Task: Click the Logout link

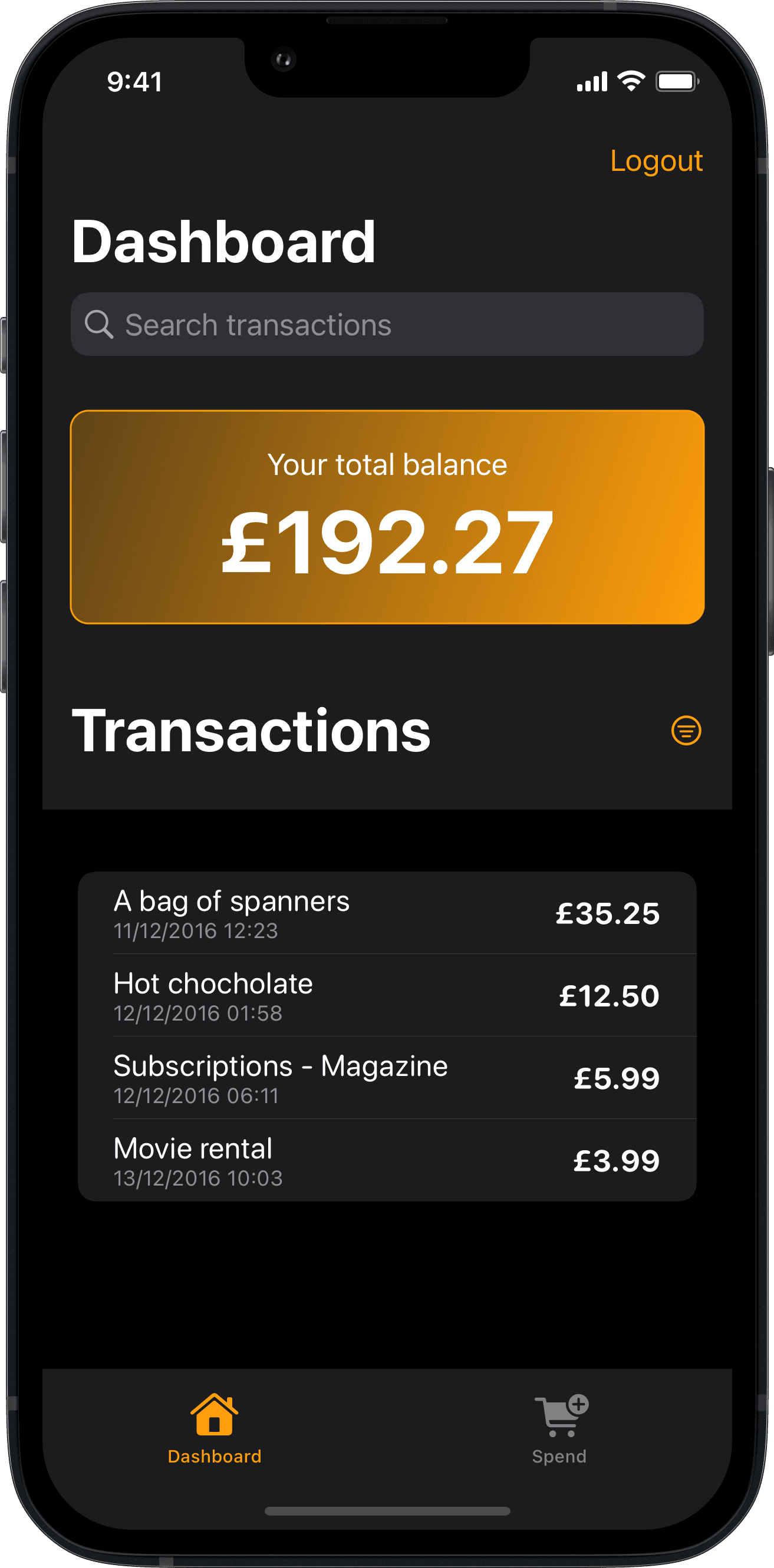Action: pos(657,161)
